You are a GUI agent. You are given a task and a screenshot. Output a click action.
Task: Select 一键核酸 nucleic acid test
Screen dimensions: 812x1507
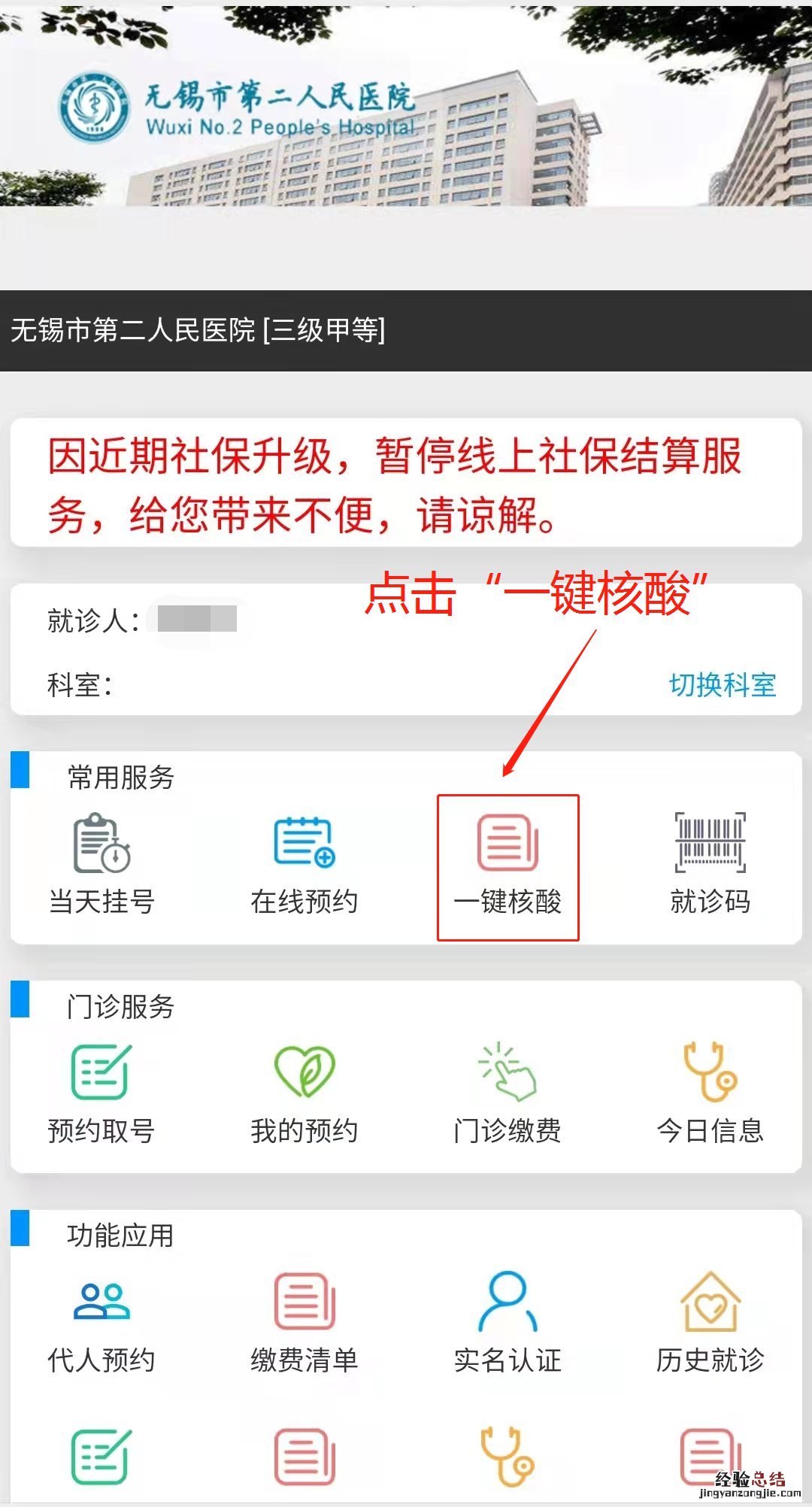tap(508, 866)
